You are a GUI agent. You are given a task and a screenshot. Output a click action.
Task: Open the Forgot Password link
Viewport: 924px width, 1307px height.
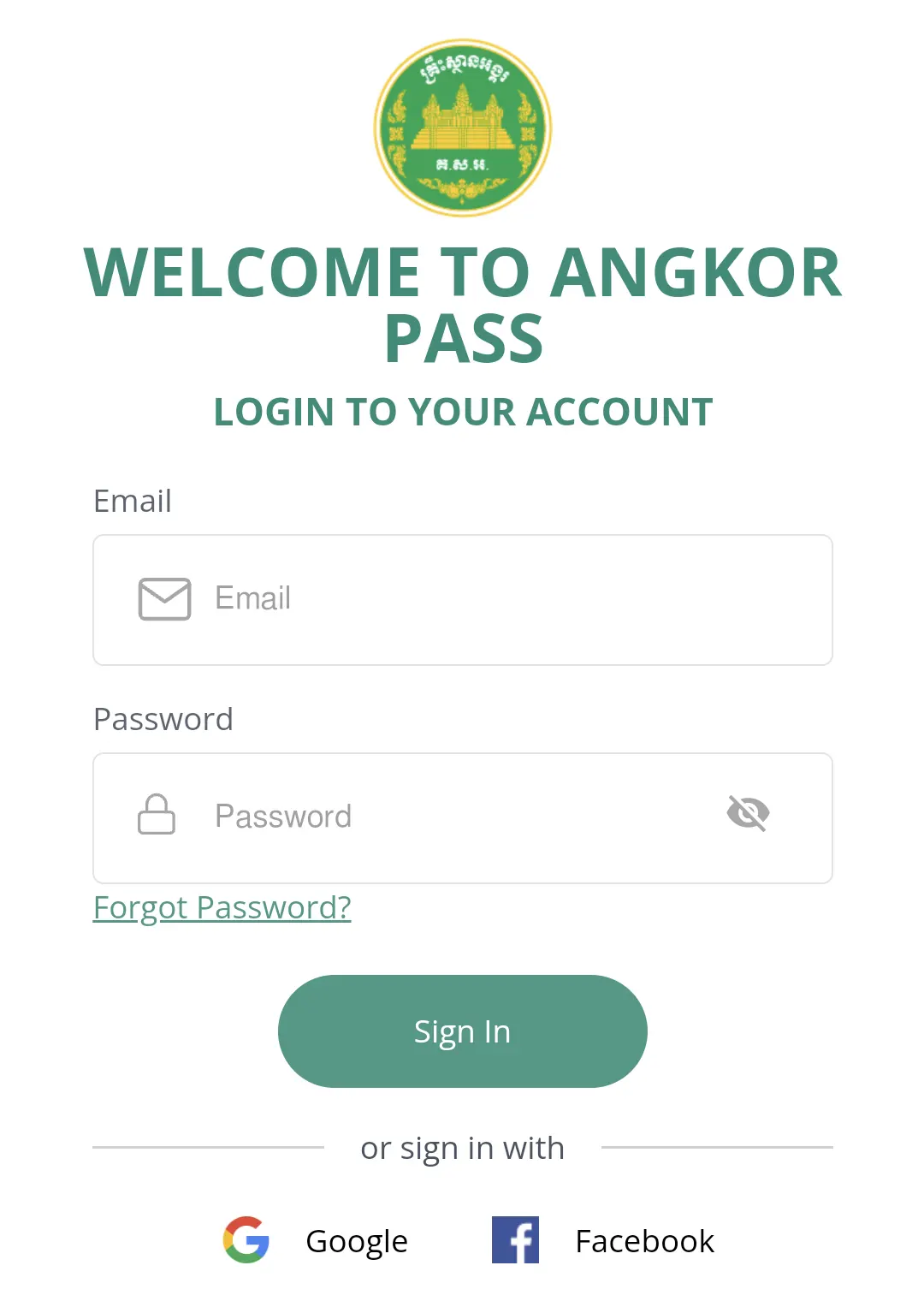[x=222, y=907]
